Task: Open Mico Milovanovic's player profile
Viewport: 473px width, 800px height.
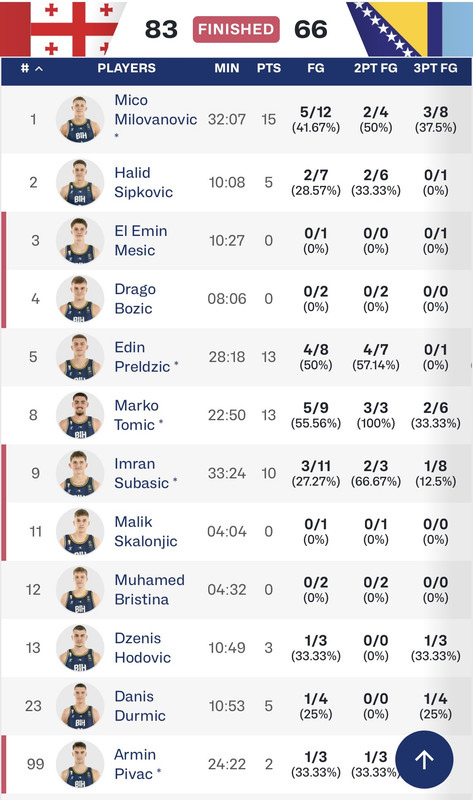Action: tap(155, 110)
